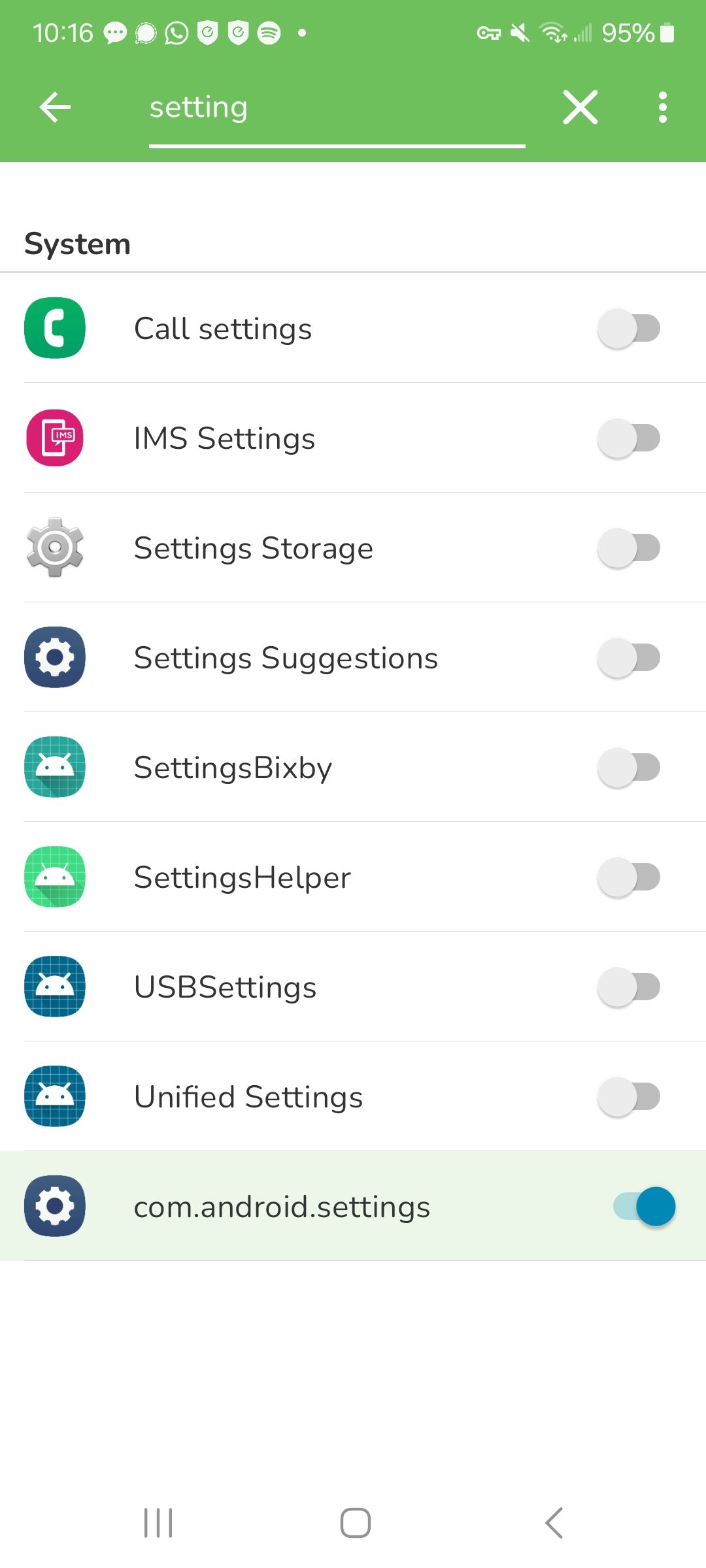Open recent apps from navigation bar
The image size is (706, 1568).
click(158, 1523)
